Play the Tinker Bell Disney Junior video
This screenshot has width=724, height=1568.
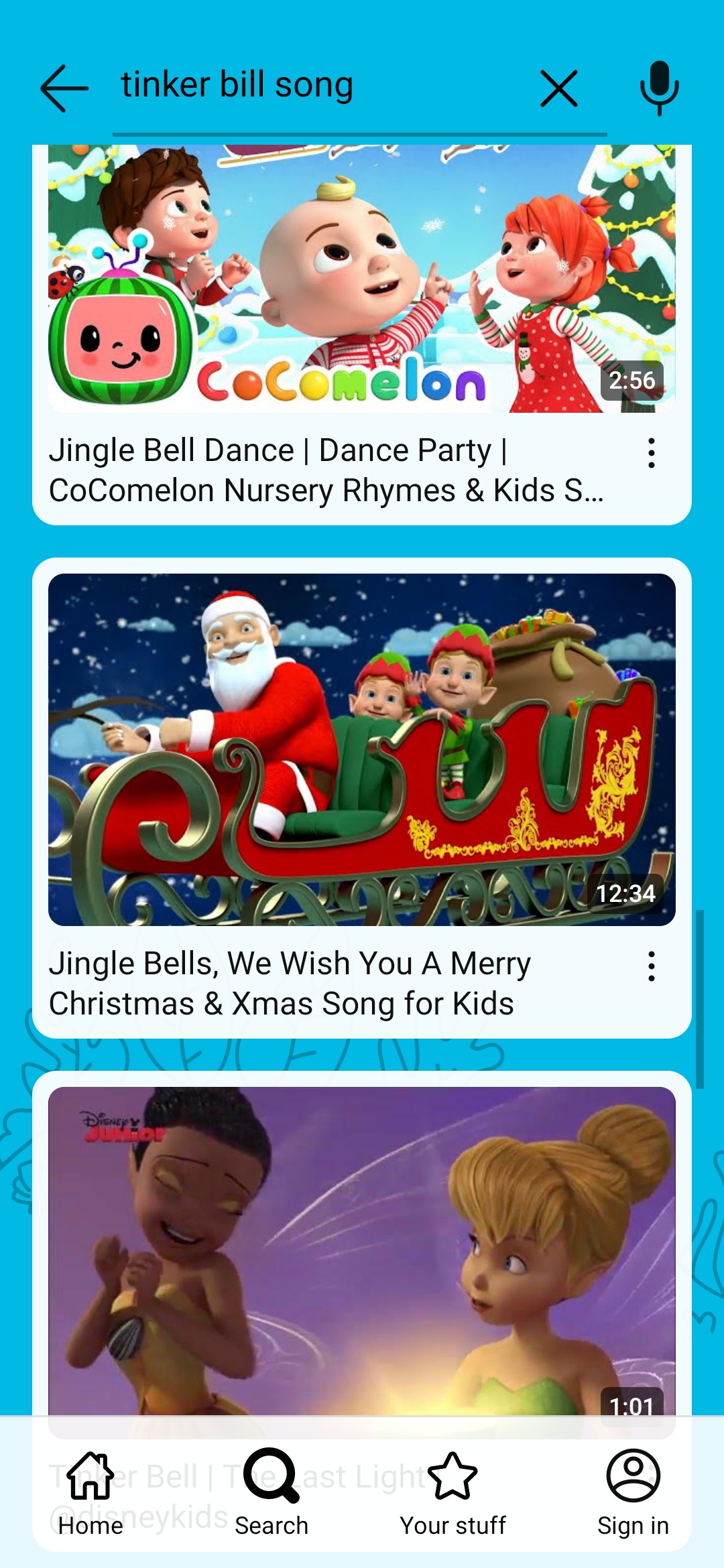[x=362, y=1246]
